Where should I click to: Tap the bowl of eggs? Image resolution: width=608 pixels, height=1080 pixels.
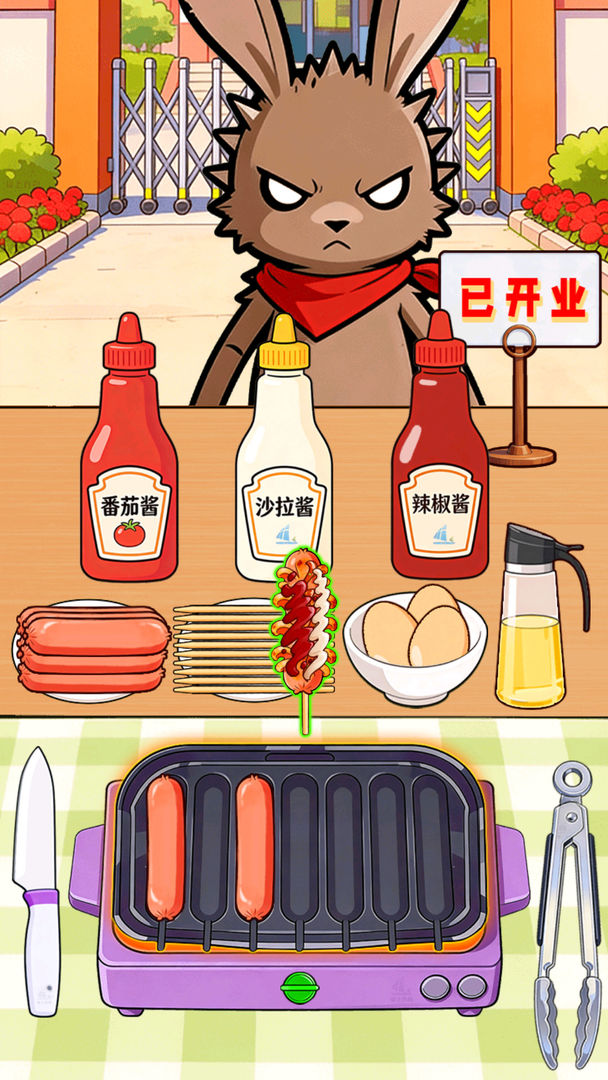[x=415, y=640]
